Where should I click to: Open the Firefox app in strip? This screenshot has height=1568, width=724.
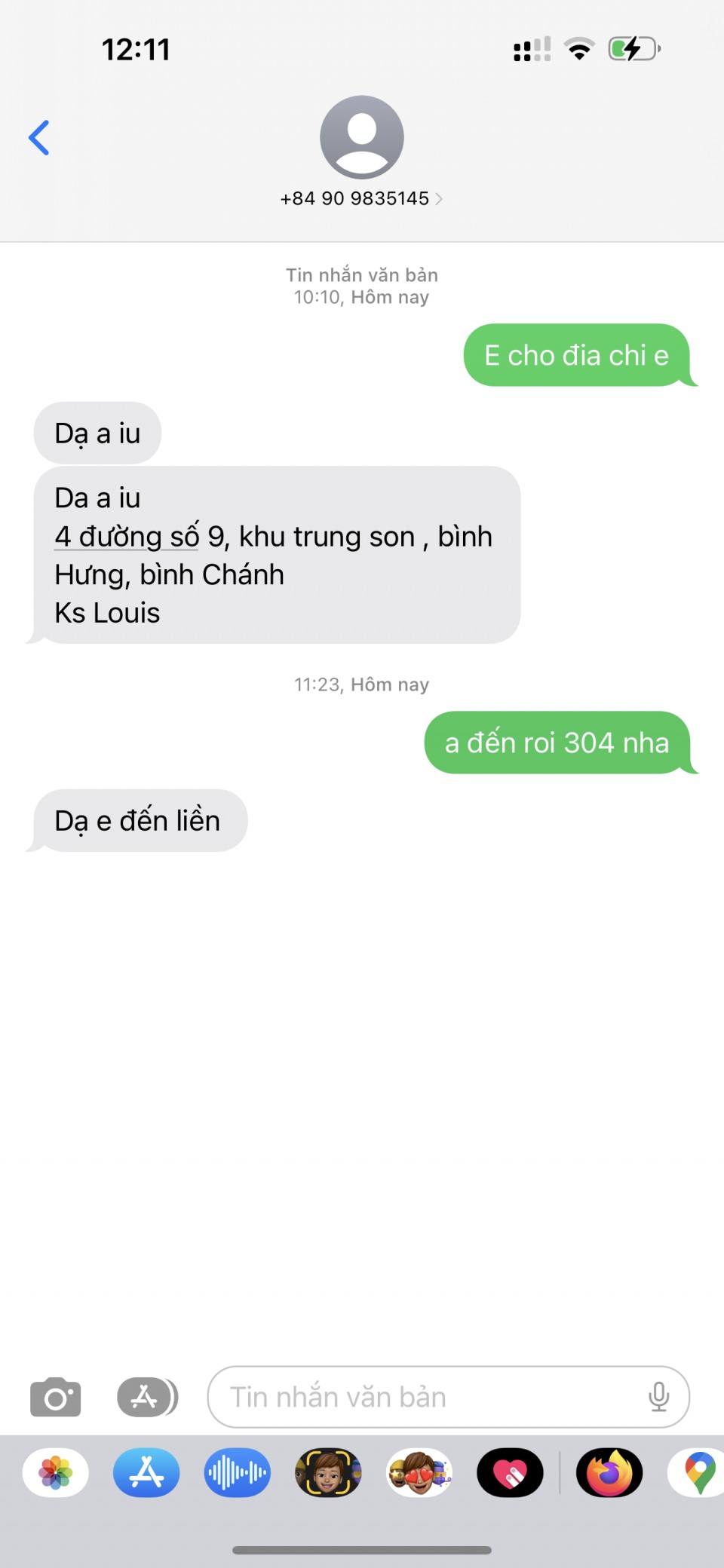click(609, 1472)
